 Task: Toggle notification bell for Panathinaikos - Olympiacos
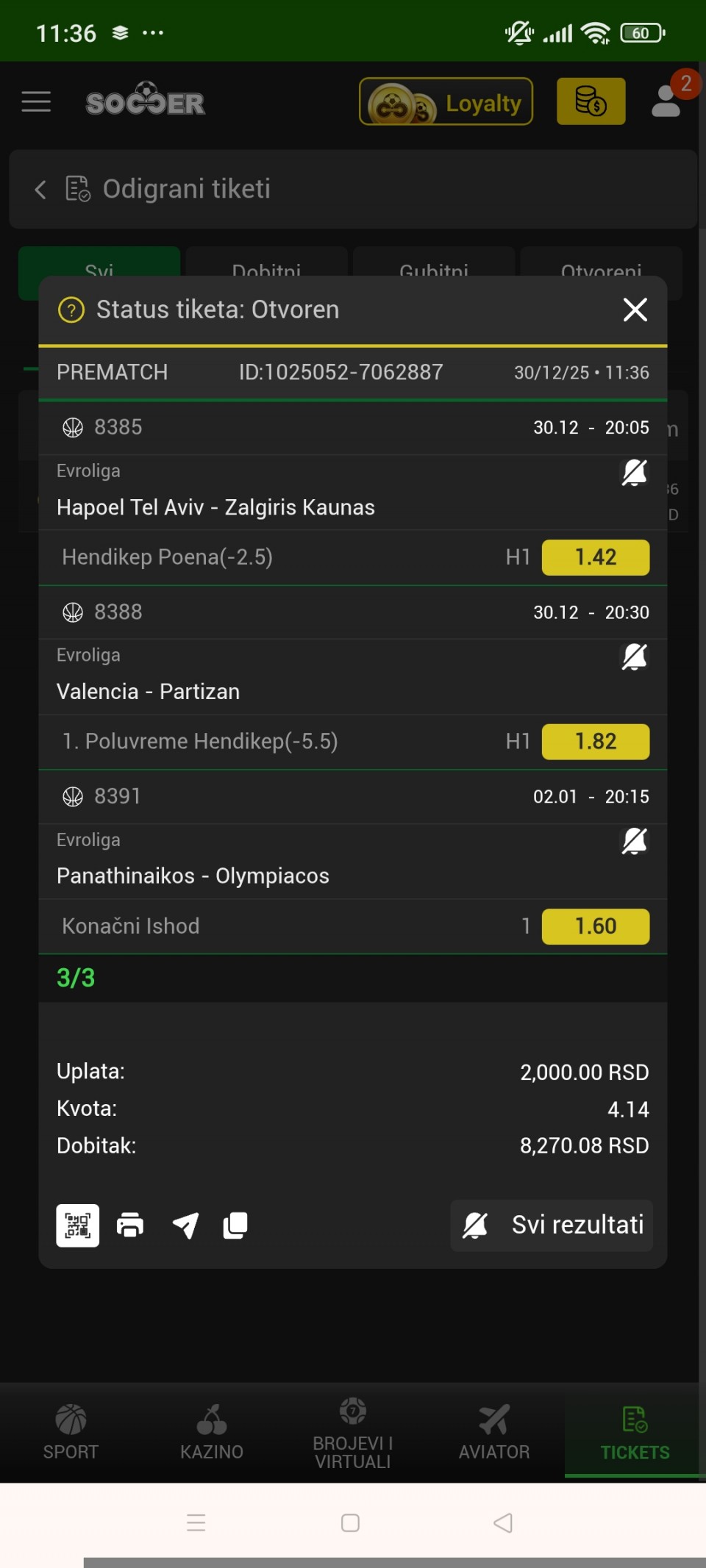coord(634,841)
